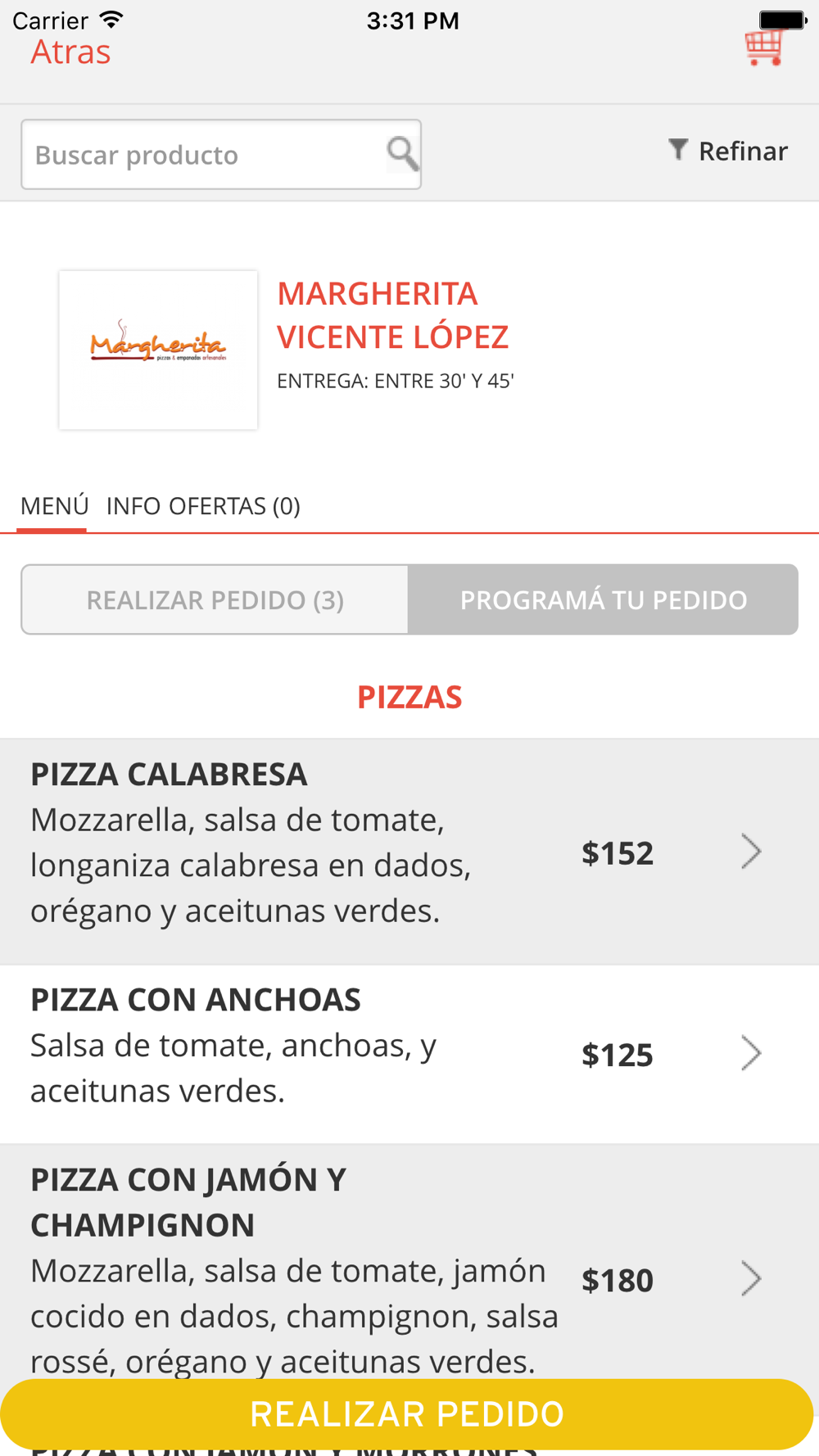The image size is (819, 1456).
Task: Switch to the INFO tab
Action: click(x=133, y=506)
